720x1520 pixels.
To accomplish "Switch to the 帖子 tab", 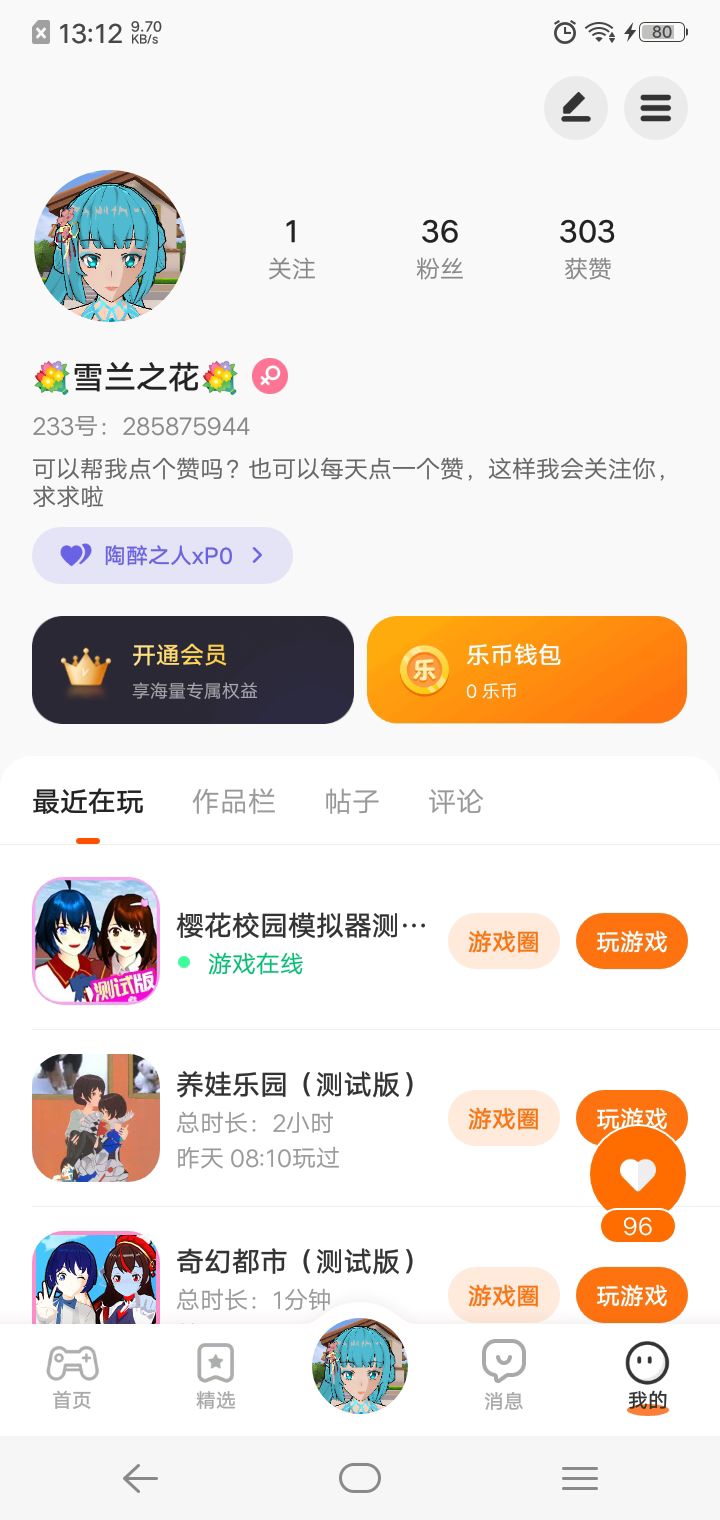I will click(x=352, y=801).
